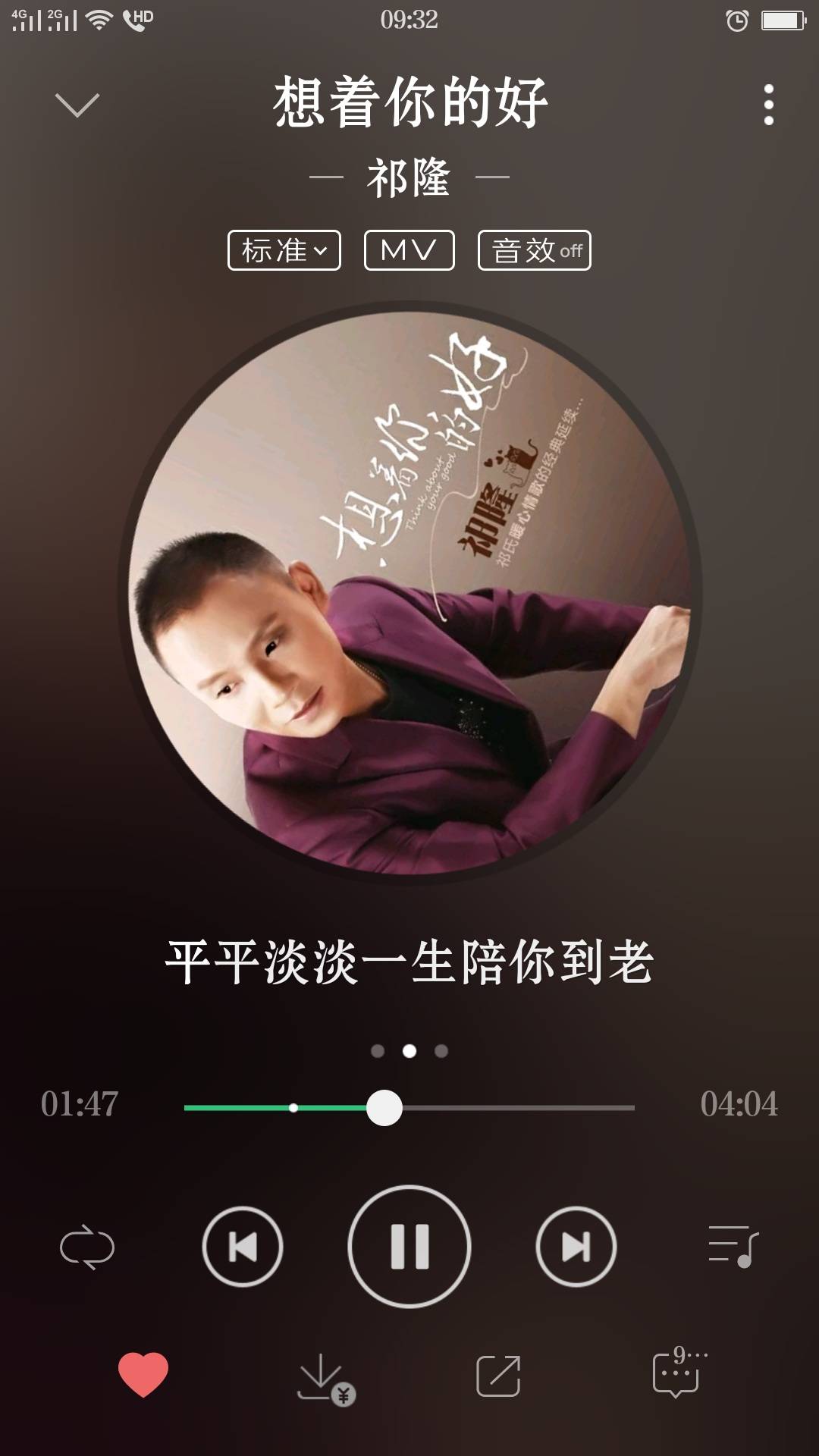Toggle the 音效 sound effect off switch
Viewport: 819px width, 1456px height.
(x=532, y=250)
